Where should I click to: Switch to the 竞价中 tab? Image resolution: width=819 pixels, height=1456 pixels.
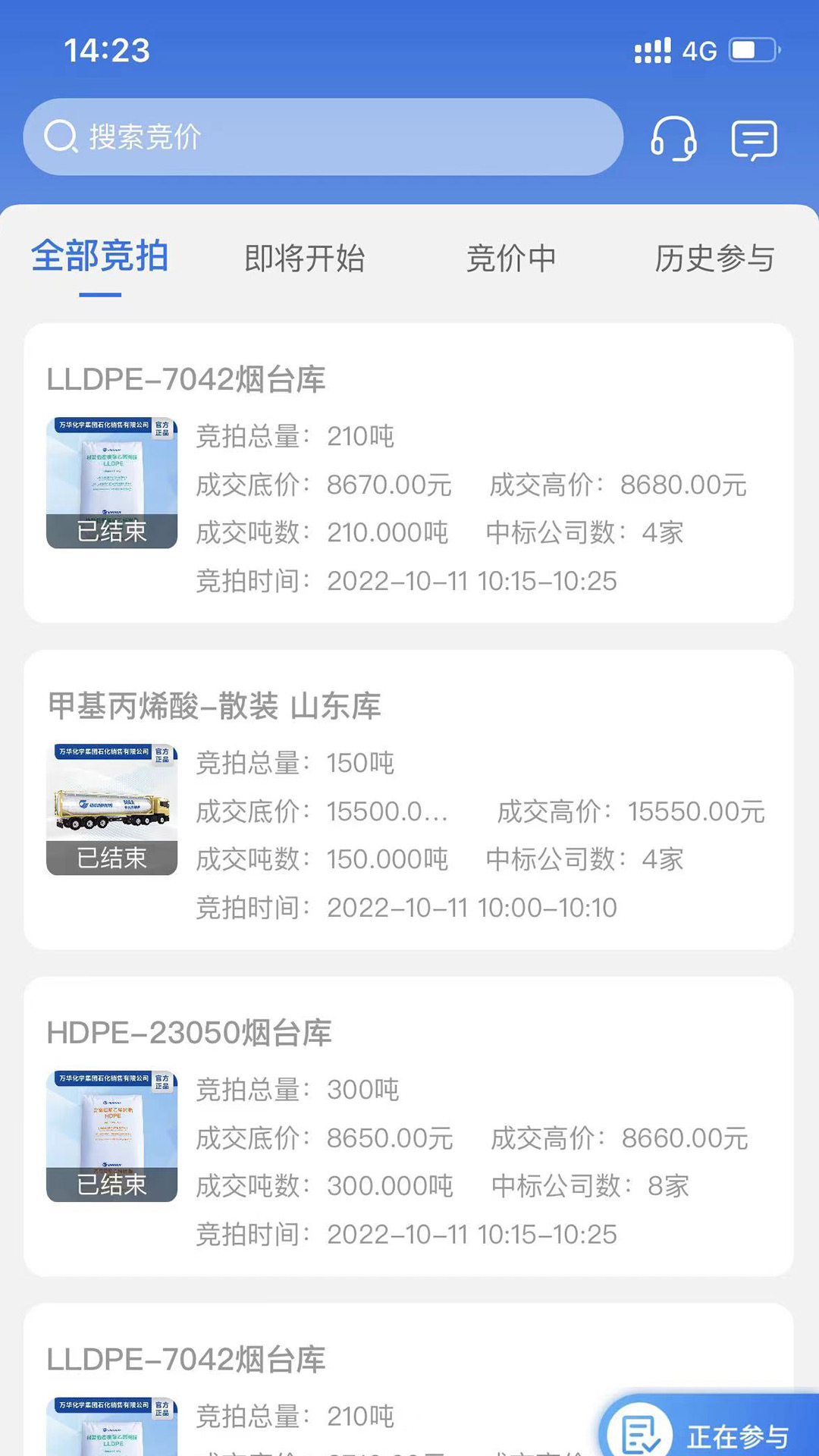click(513, 259)
